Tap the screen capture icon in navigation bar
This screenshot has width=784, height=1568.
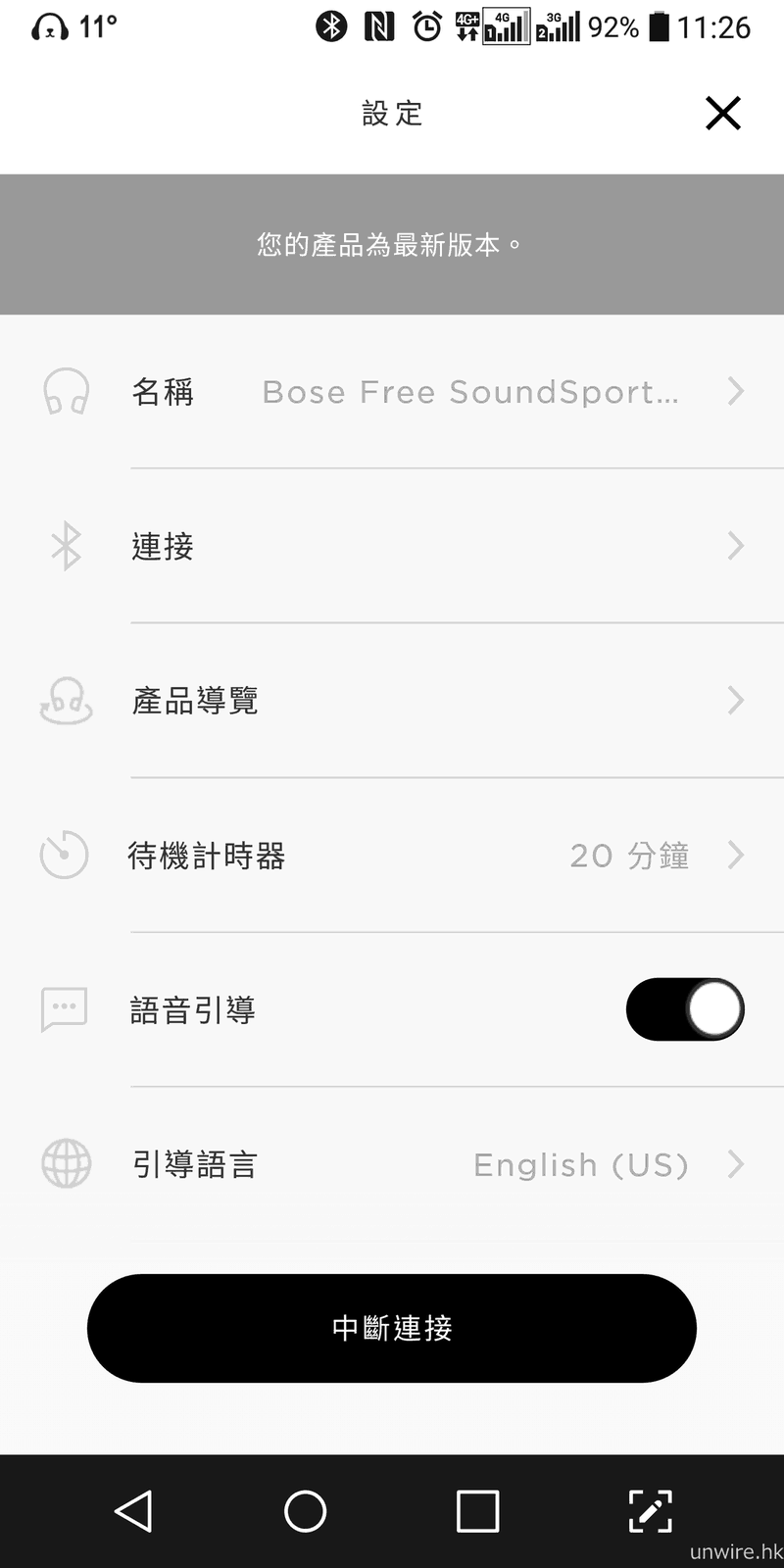[x=650, y=1511]
